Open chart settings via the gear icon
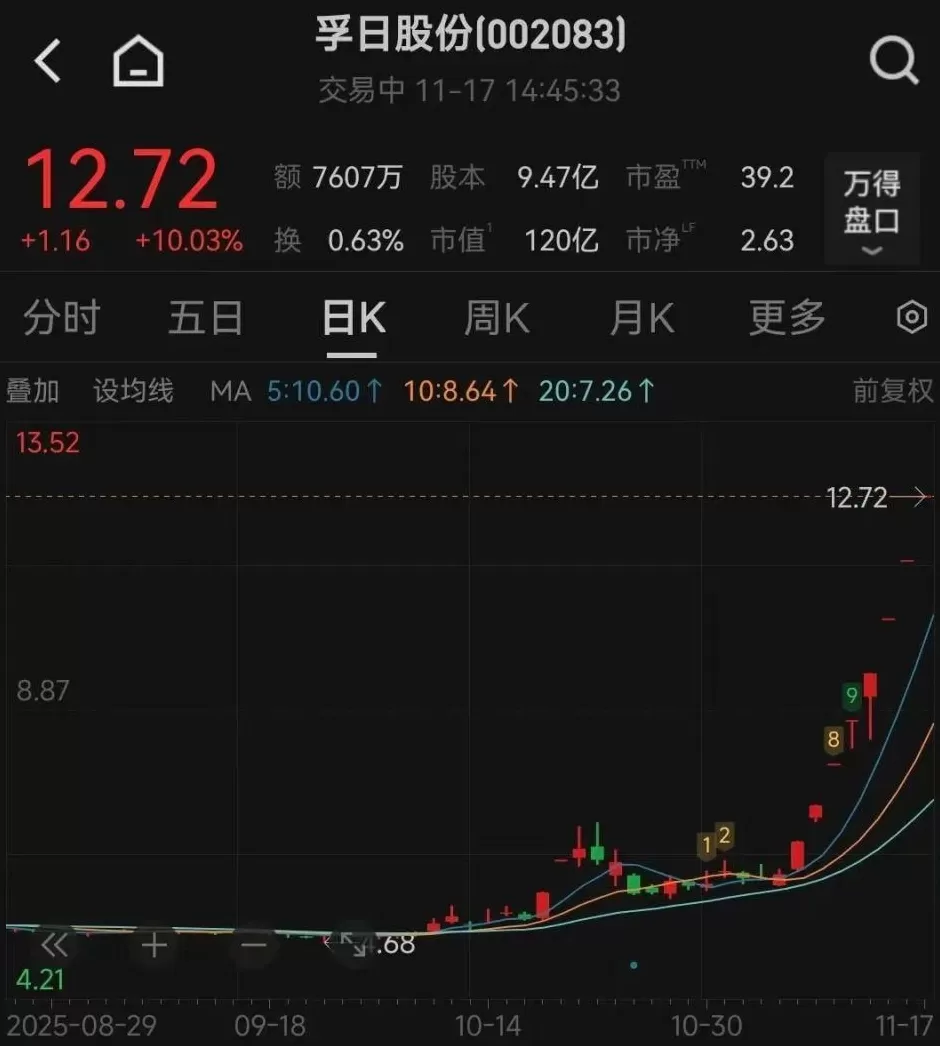The image size is (940, 1046). tap(911, 316)
